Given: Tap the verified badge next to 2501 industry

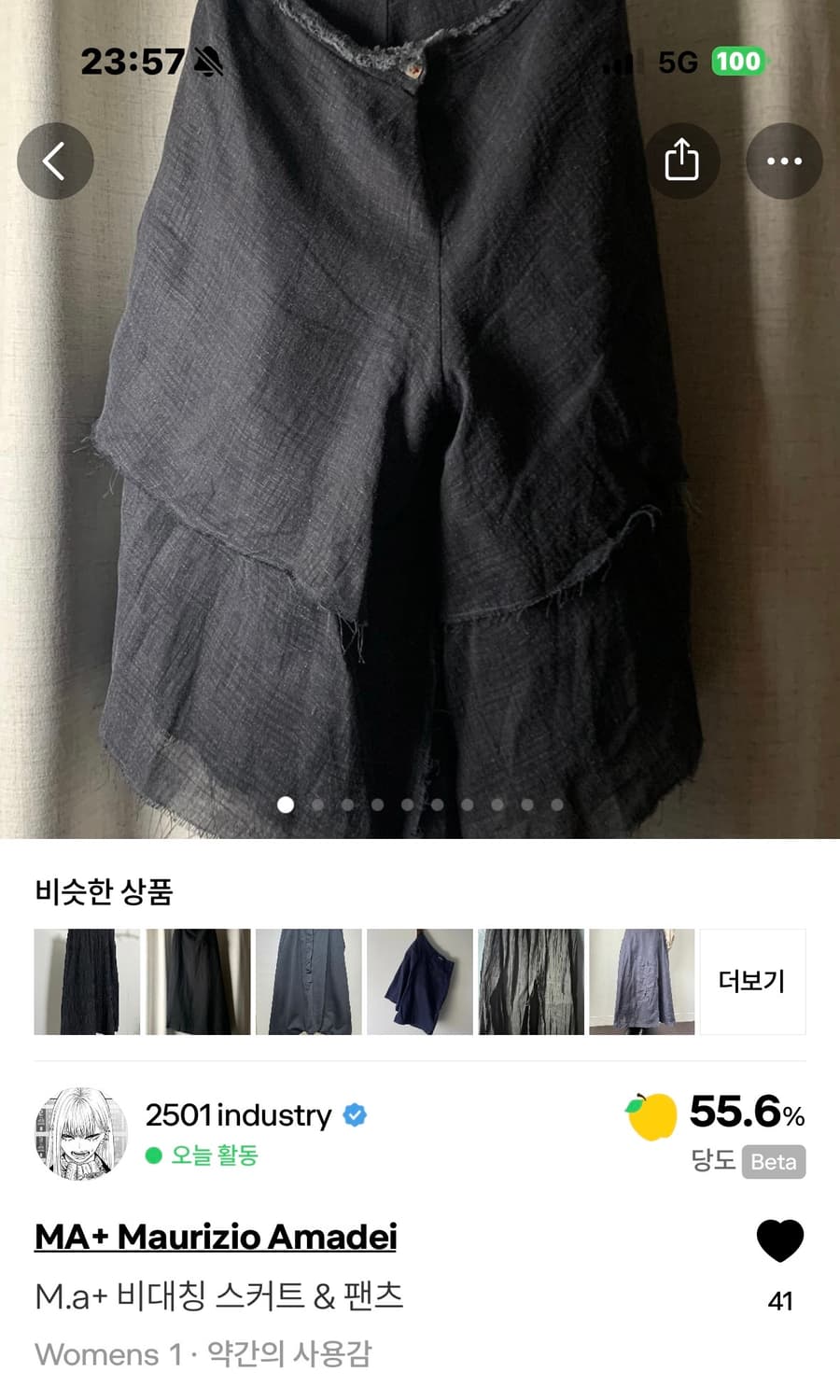Looking at the screenshot, I should 355,1115.
